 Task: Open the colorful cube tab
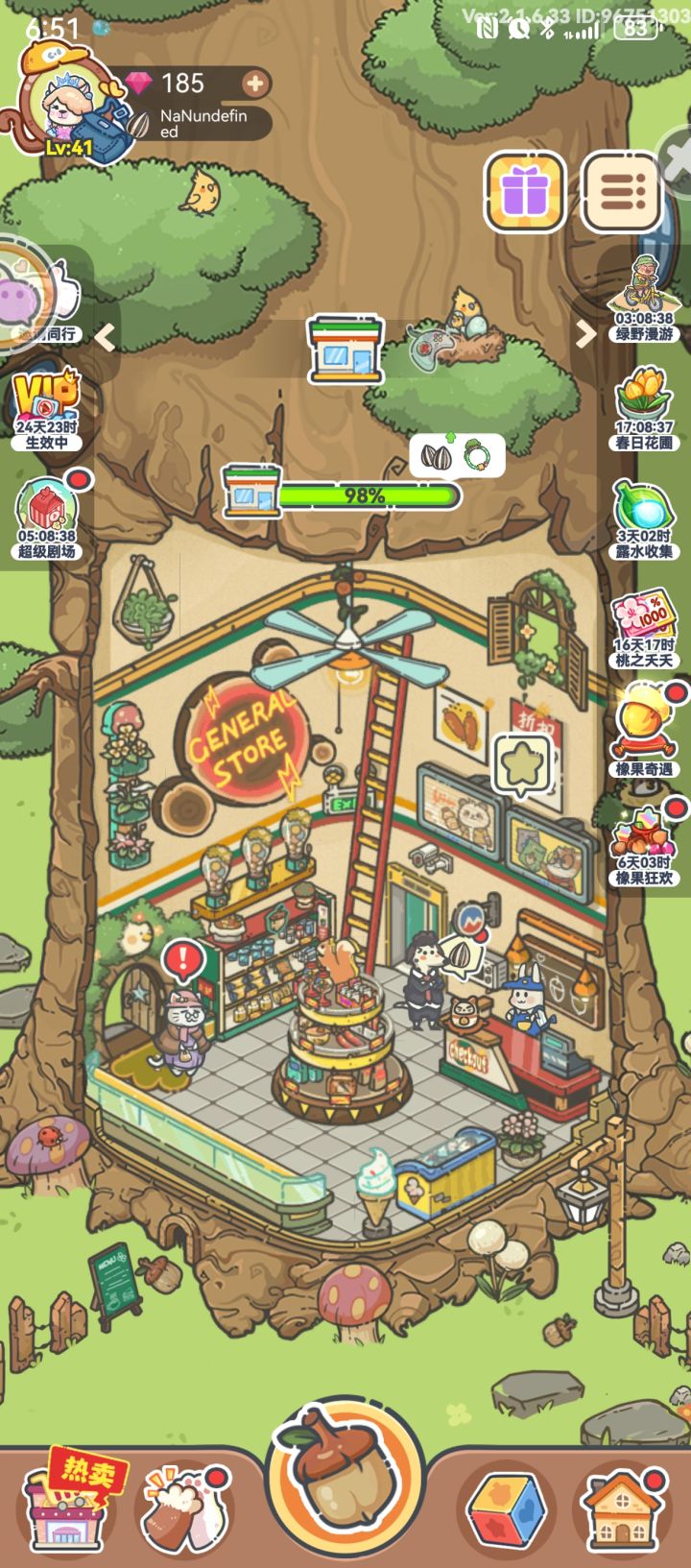point(508,1508)
